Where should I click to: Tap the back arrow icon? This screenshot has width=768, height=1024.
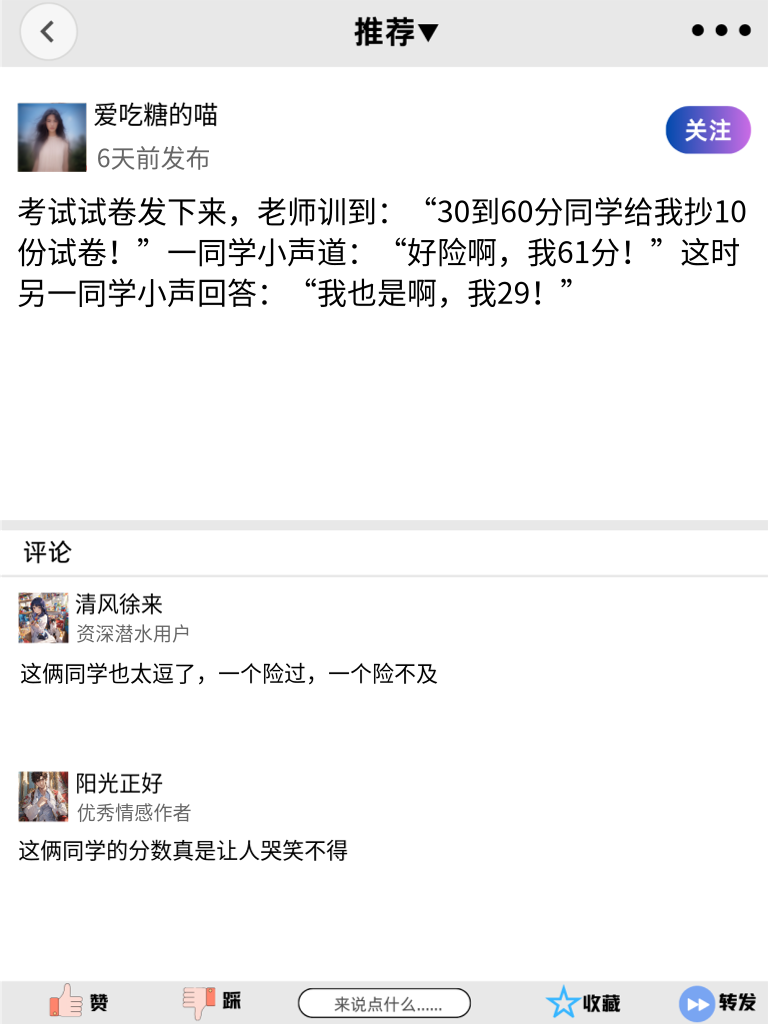click(47, 31)
